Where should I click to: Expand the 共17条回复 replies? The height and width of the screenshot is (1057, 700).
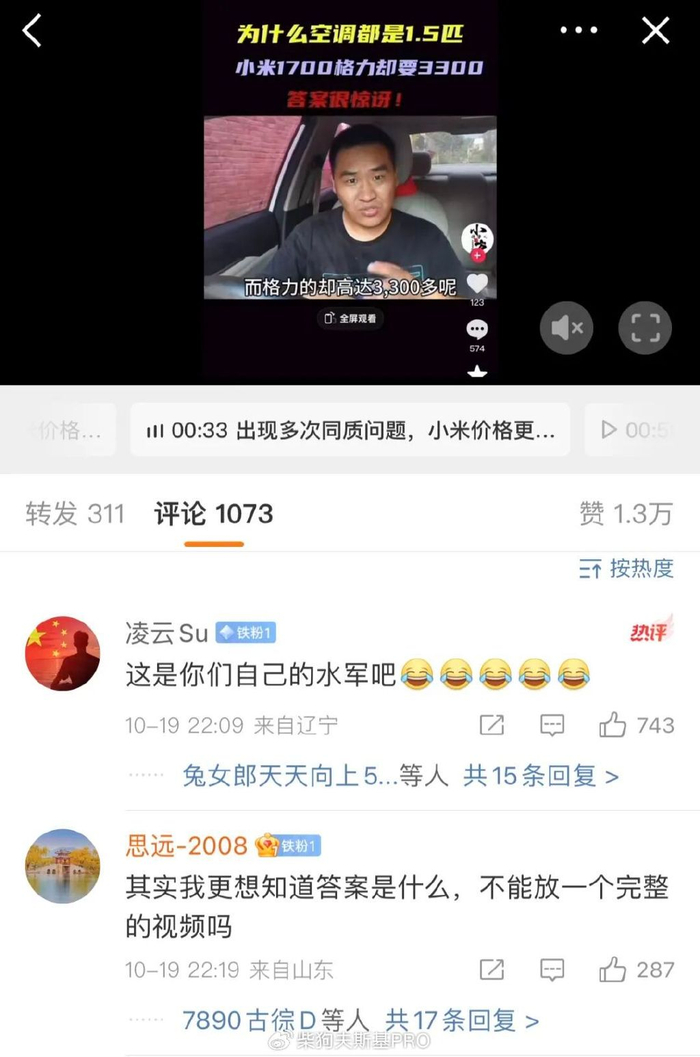[x=463, y=1020]
